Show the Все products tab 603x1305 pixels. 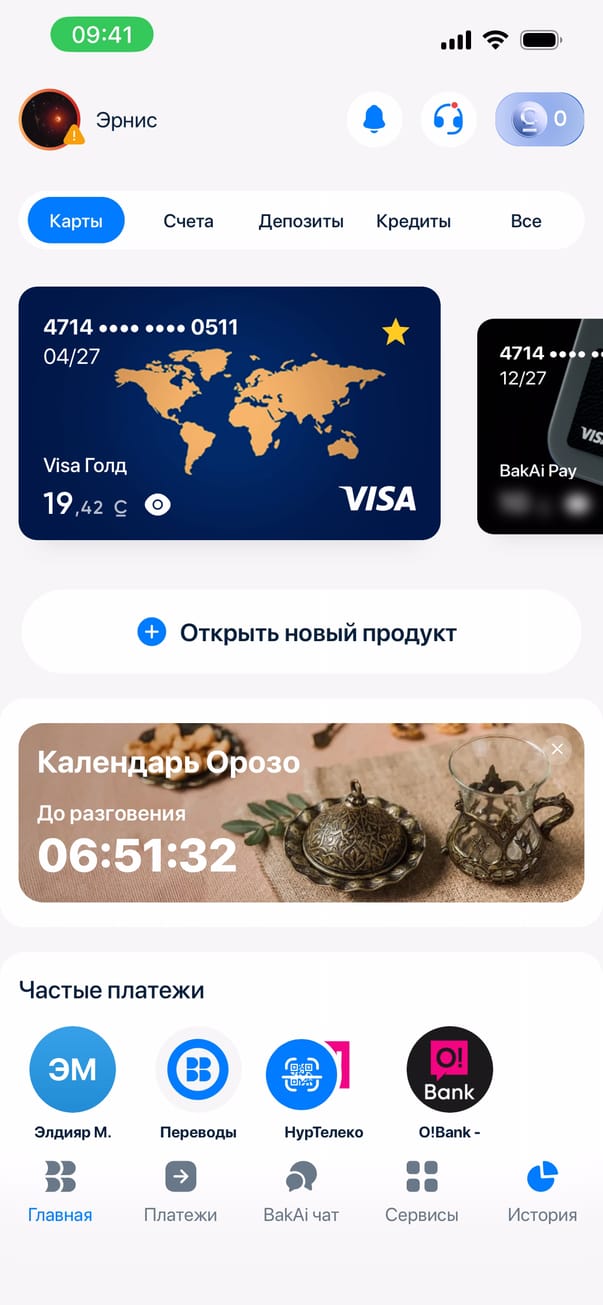526,221
